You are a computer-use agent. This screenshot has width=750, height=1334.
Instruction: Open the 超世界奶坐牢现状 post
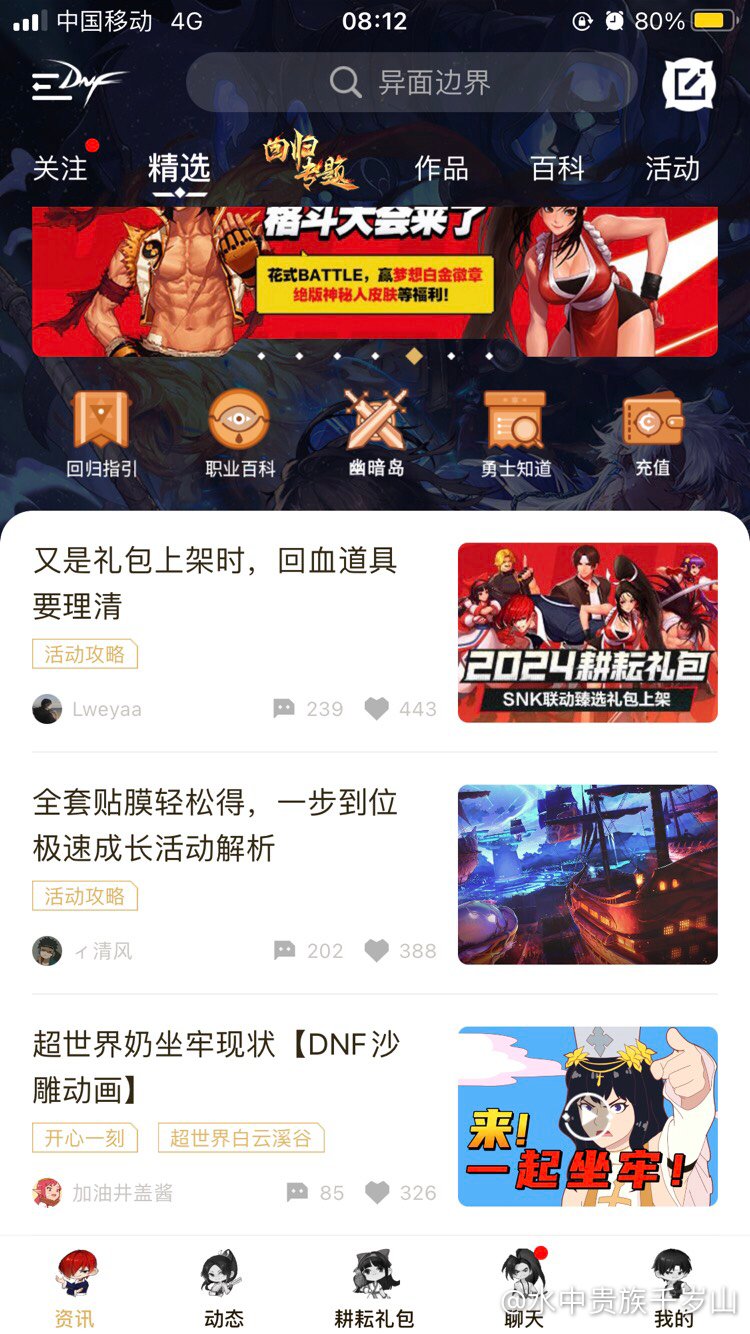pyautogui.click(x=215, y=1066)
